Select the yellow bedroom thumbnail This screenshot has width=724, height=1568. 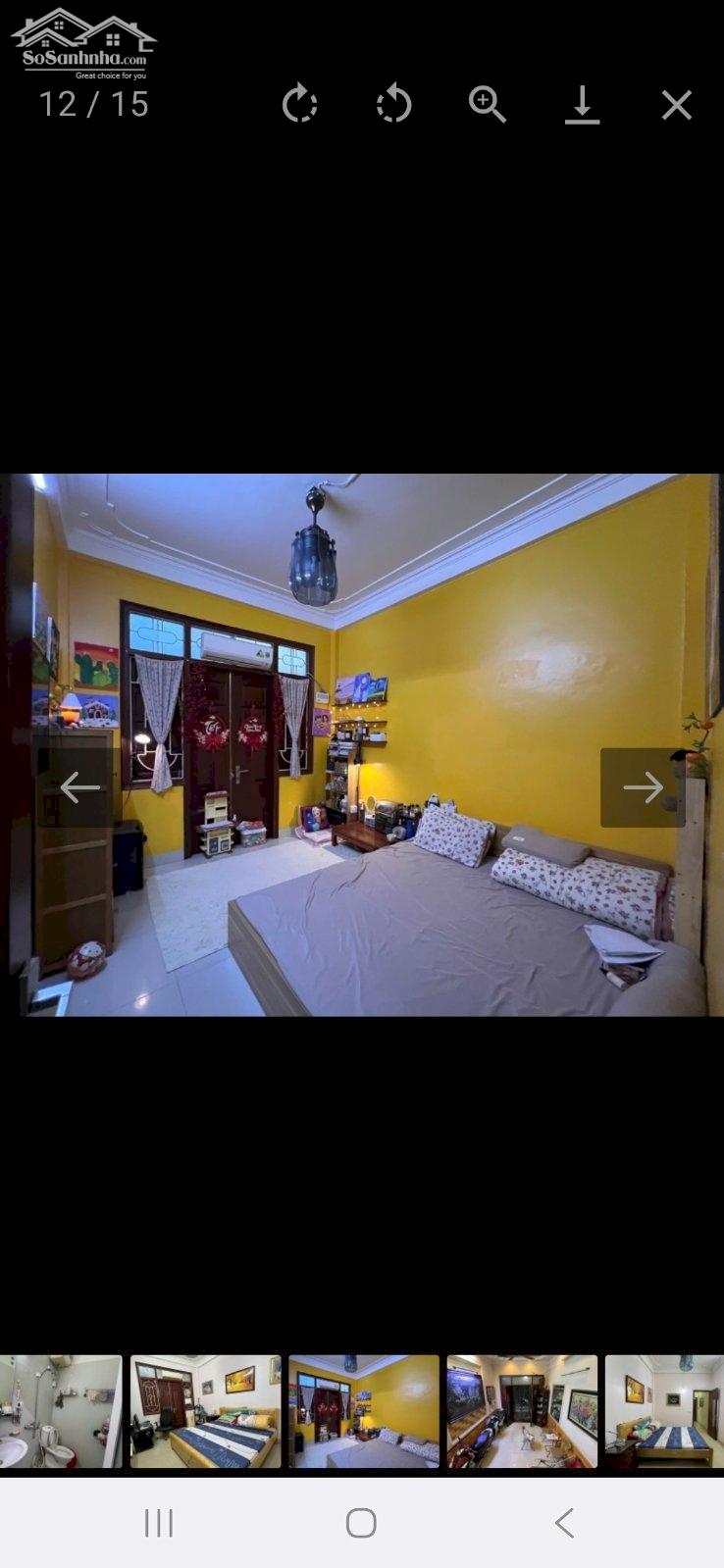[x=364, y=1411]
